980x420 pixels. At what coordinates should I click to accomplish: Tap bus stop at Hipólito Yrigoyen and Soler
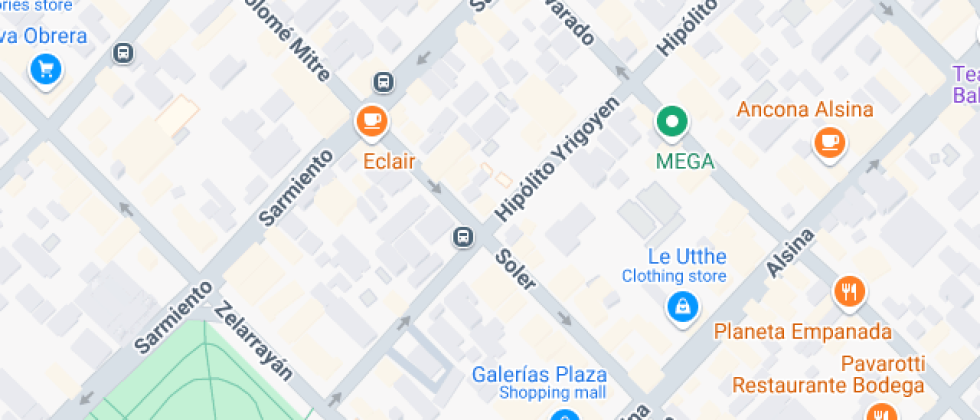click(x=463, y=237)
